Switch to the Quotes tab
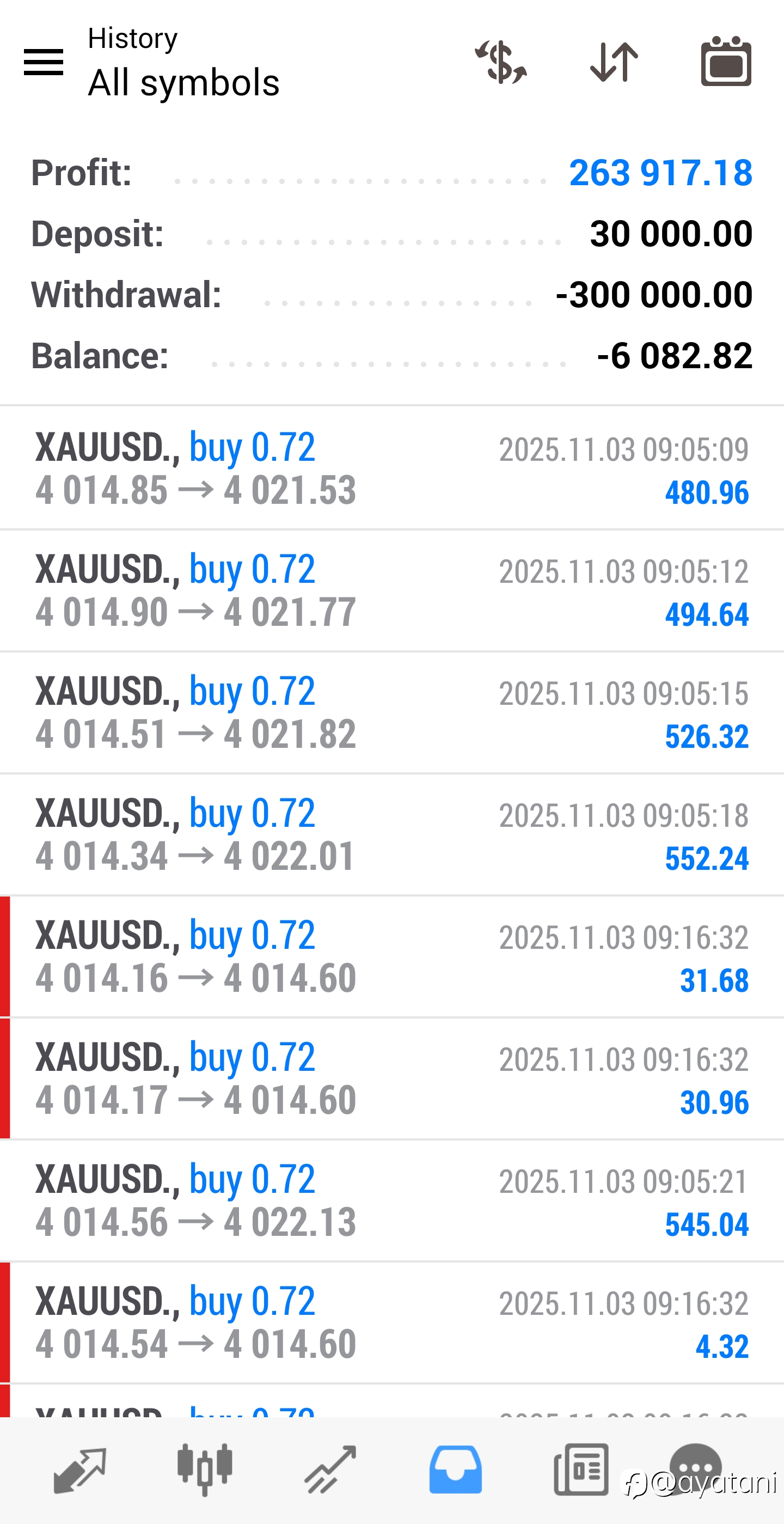This screenshot has width=784, height=1524. click(x=80, y=1470)
